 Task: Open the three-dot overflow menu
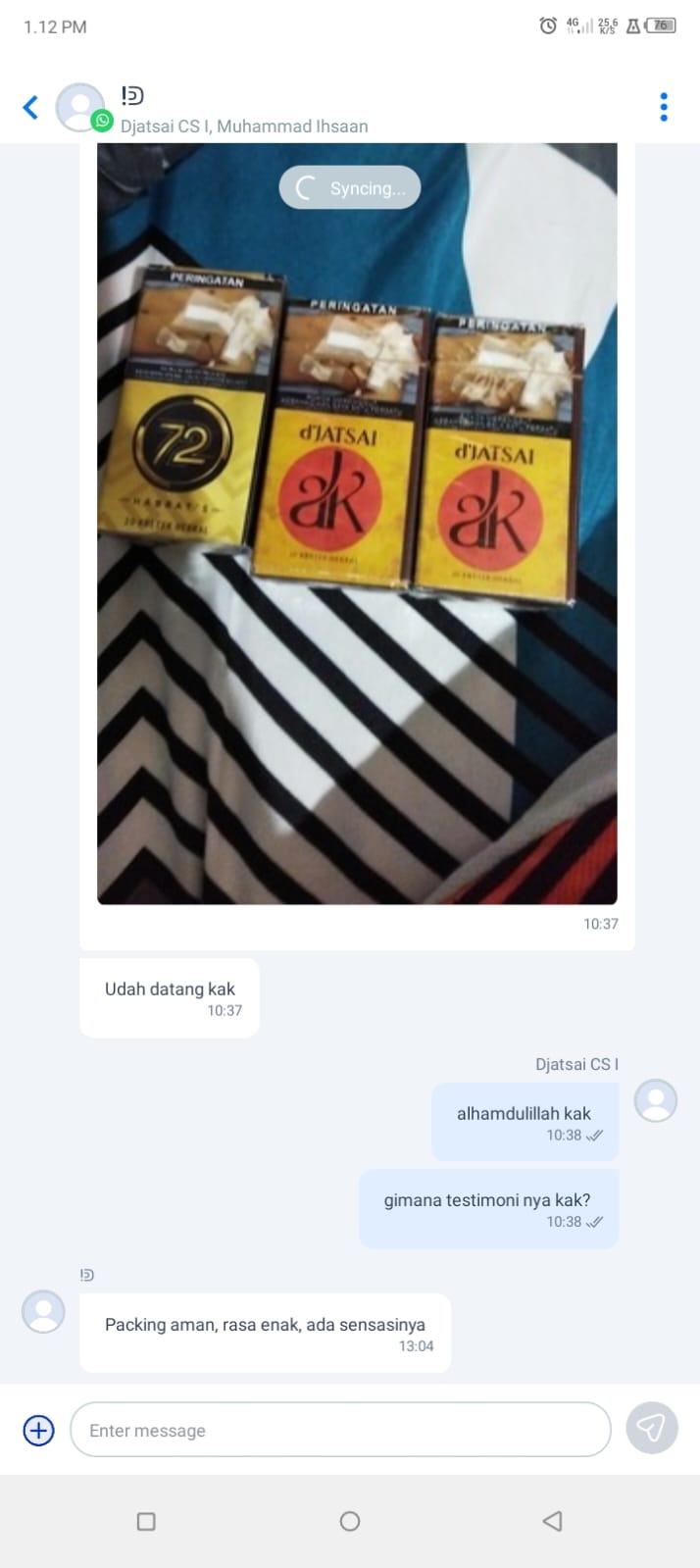[x=664, y=107]
